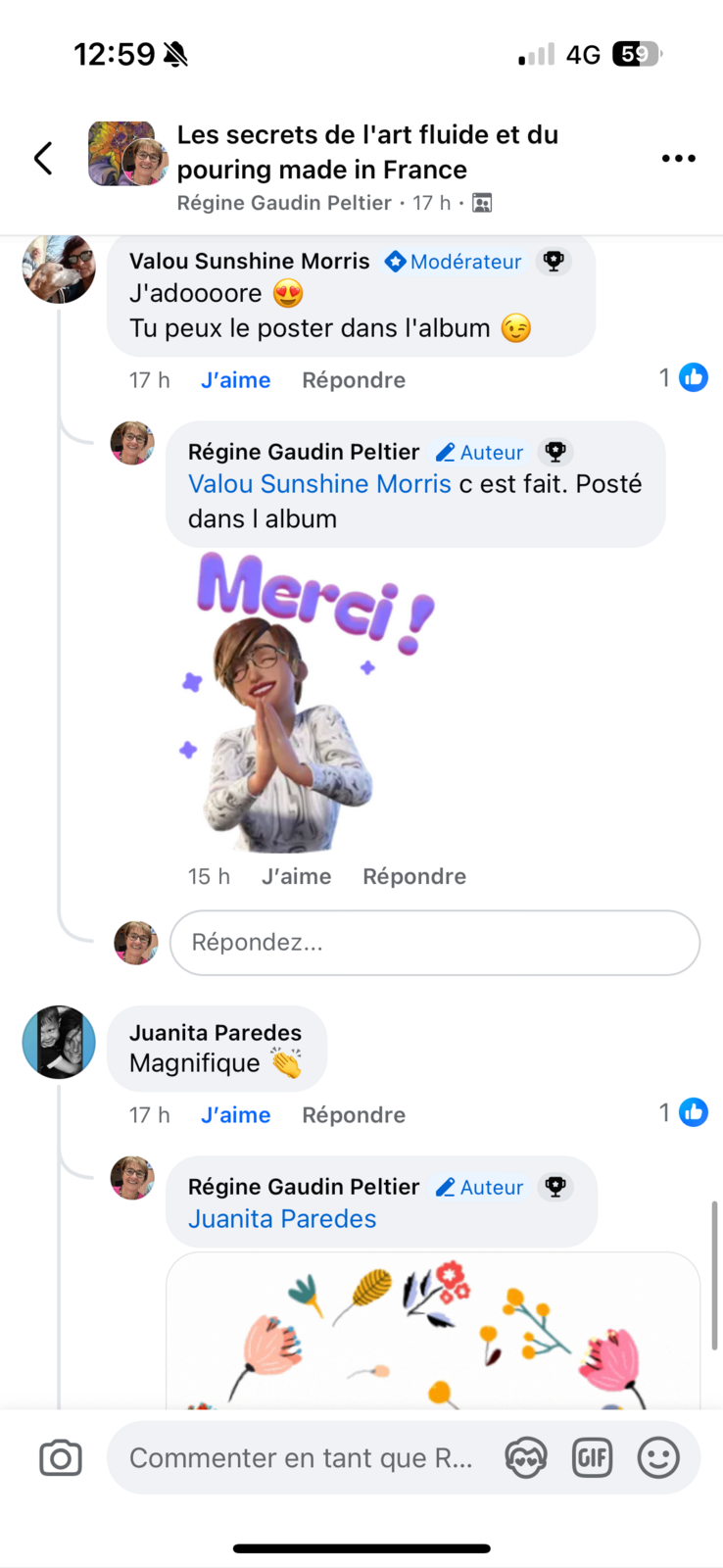Go back using the top arrow
Image resolution: width=723 pixels, height=1568 pixels.
click(x=43, y=158)
